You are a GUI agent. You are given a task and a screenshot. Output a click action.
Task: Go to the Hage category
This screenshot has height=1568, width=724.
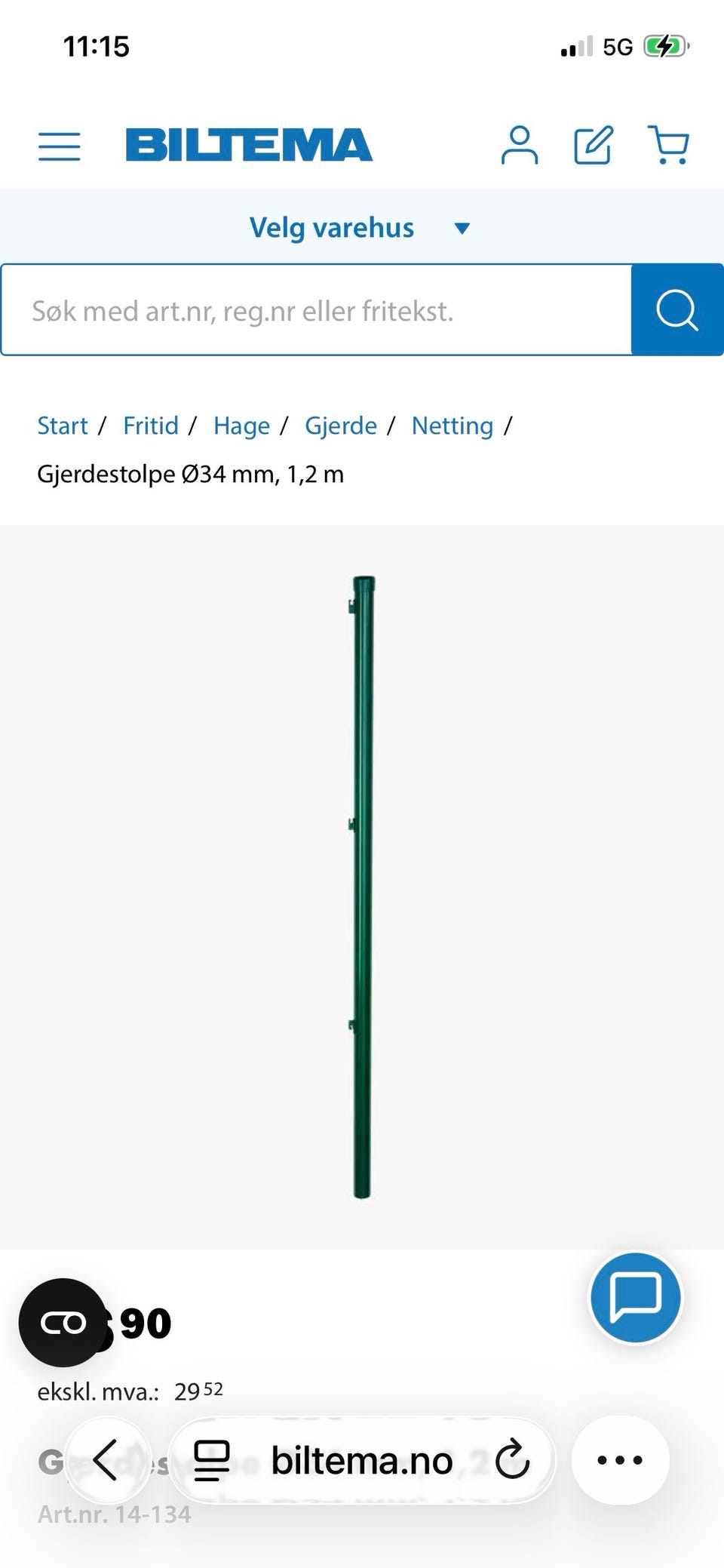tap(241, 426)
